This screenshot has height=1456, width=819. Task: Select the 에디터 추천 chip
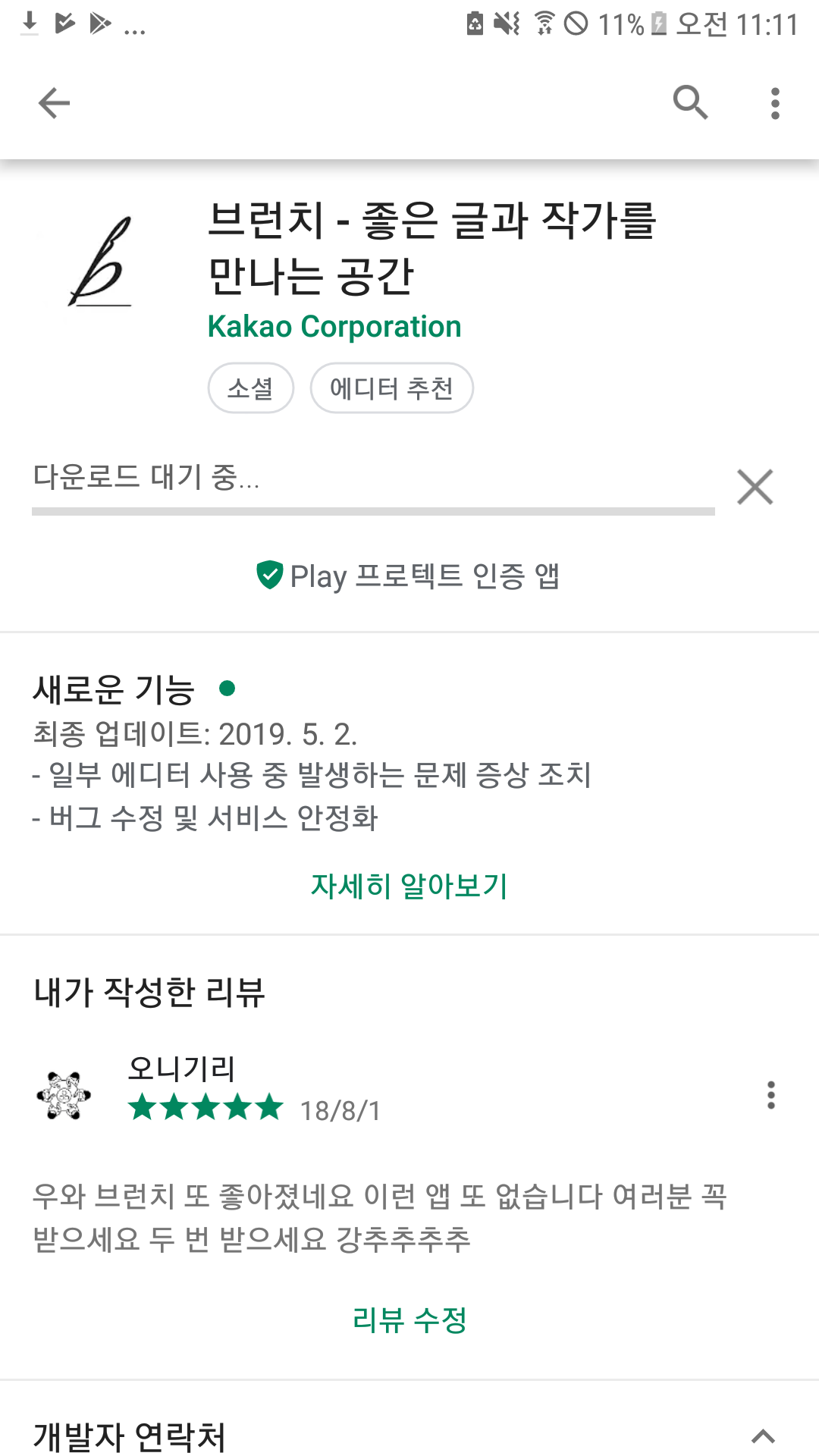pos(392,388)
